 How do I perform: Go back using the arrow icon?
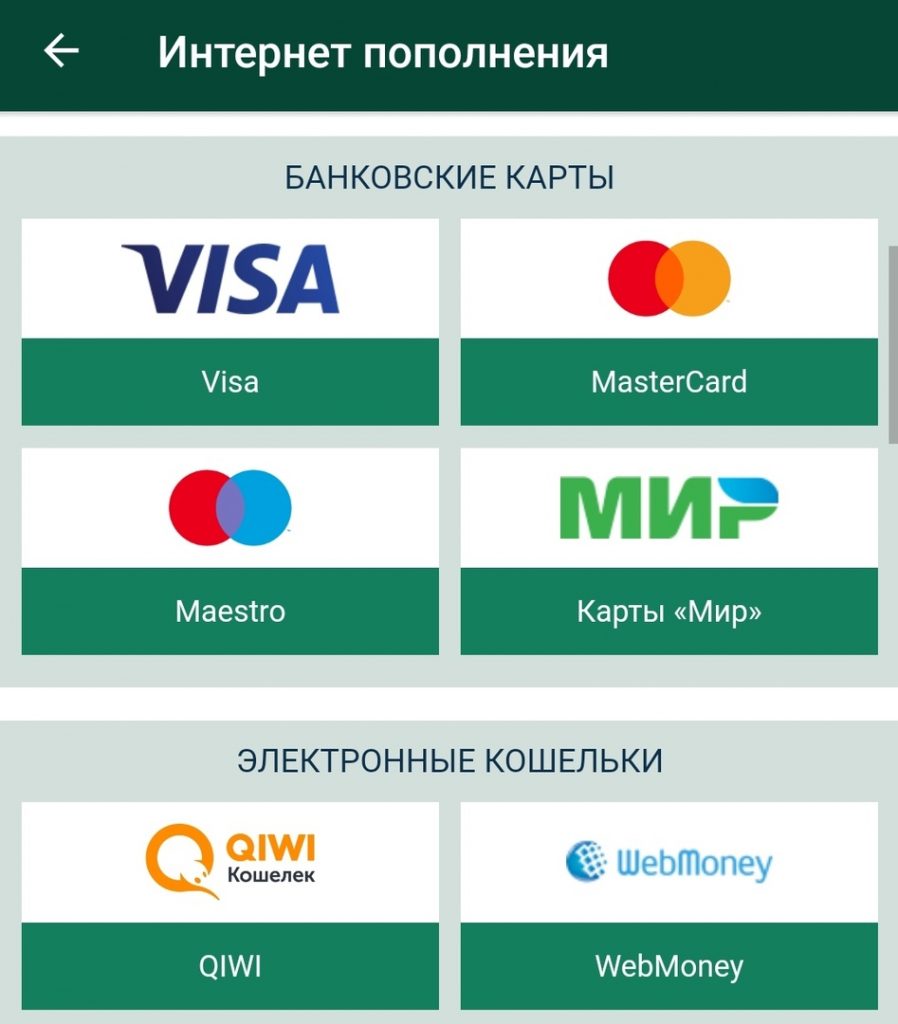point(61,51)
